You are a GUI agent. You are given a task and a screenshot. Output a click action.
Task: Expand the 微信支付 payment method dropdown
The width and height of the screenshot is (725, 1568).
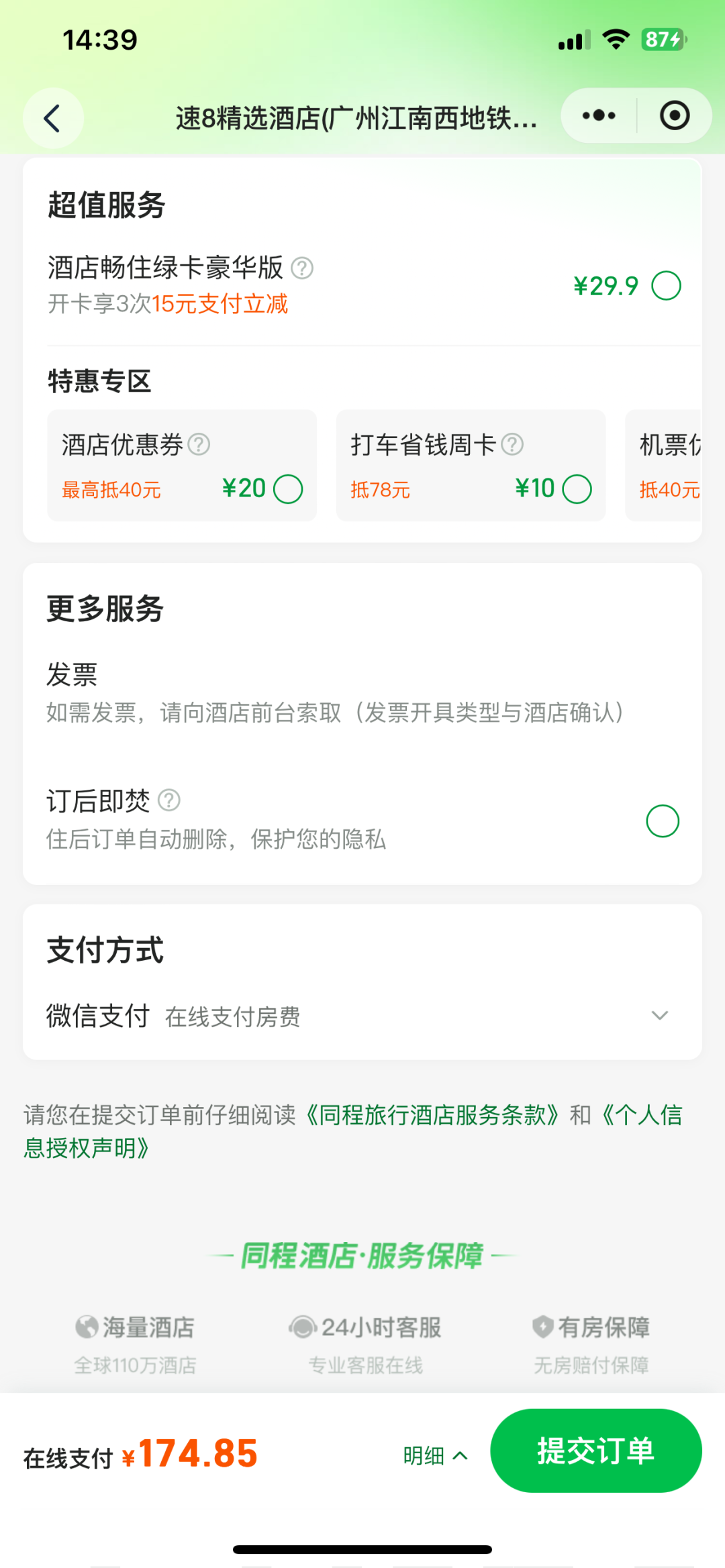(659, 1016)
